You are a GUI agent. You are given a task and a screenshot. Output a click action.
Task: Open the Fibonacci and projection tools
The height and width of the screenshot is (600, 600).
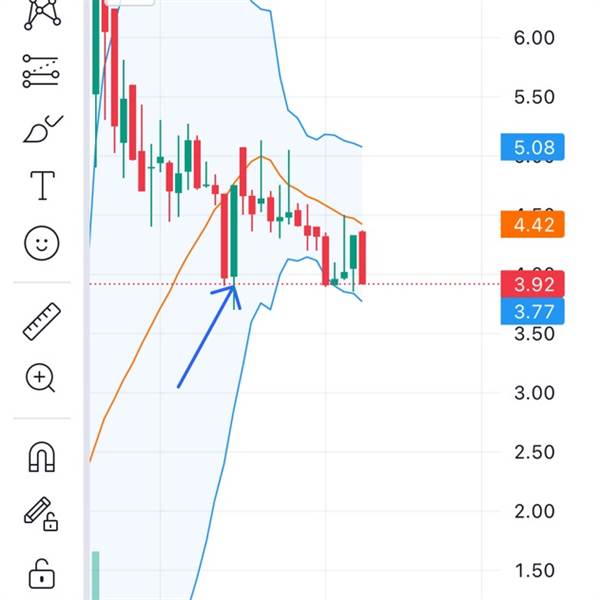click(x=41, y=70)
